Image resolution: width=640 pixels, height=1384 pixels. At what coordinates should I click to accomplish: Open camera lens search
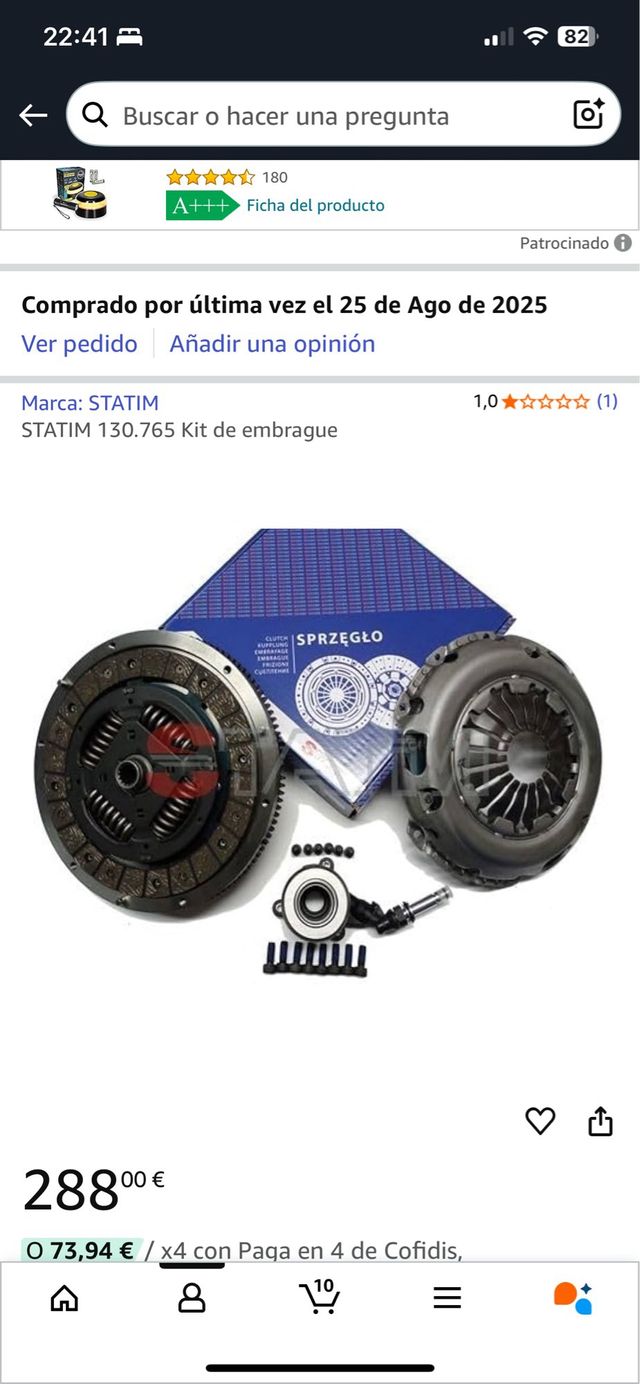(589, 115)
